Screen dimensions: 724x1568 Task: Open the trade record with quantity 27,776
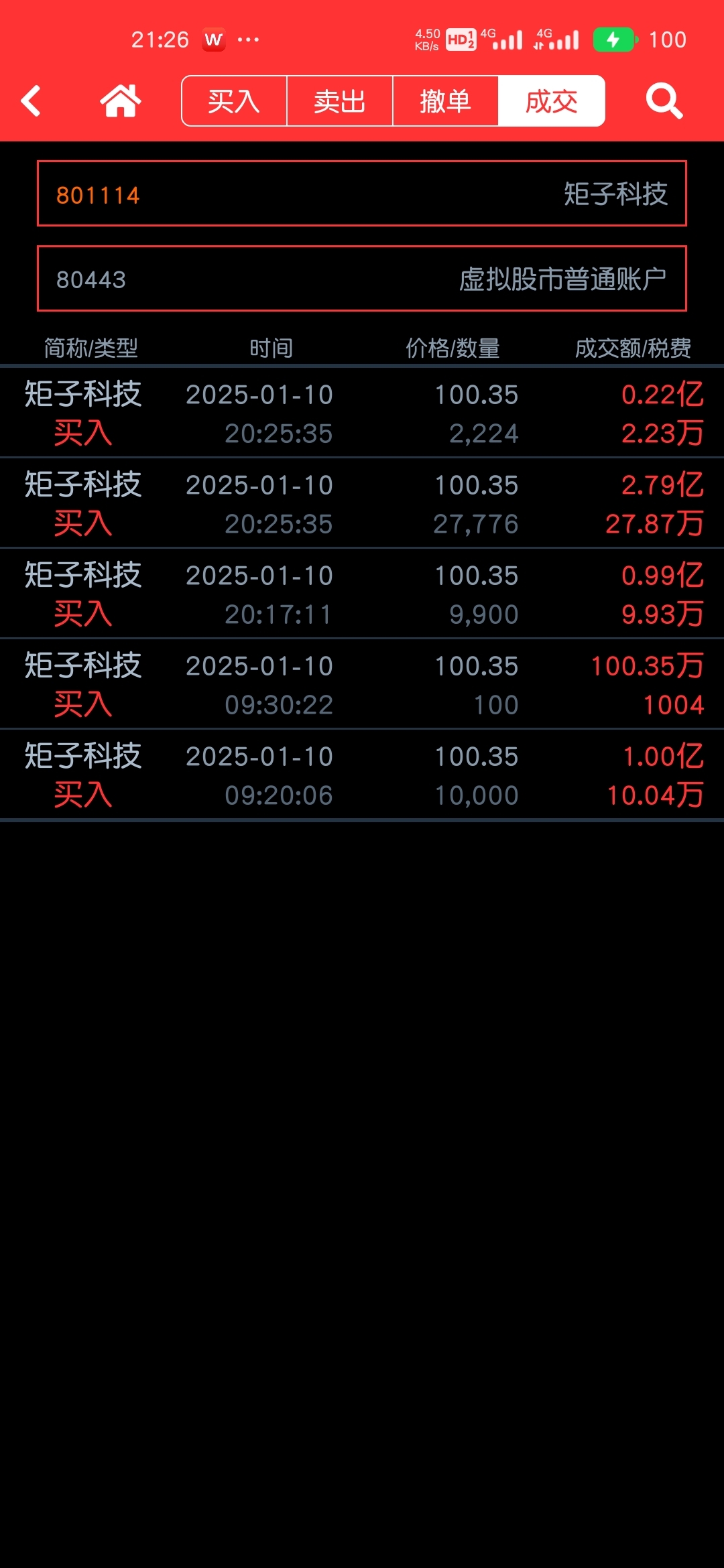pyautogui.click(x=362, y=503)
